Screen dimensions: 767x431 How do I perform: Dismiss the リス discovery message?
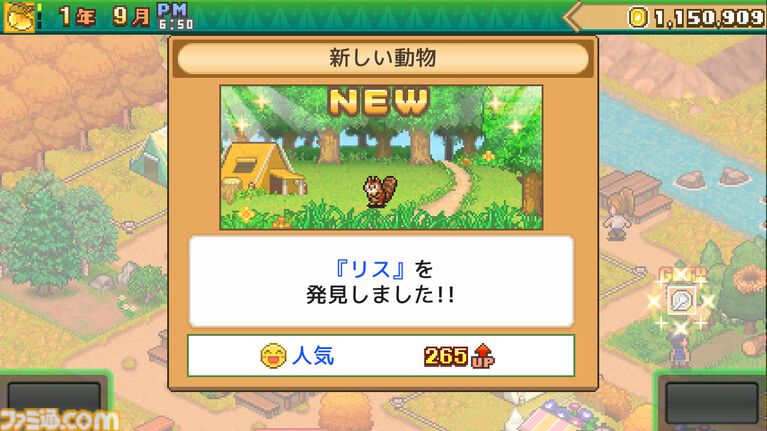tap(381, 281)
